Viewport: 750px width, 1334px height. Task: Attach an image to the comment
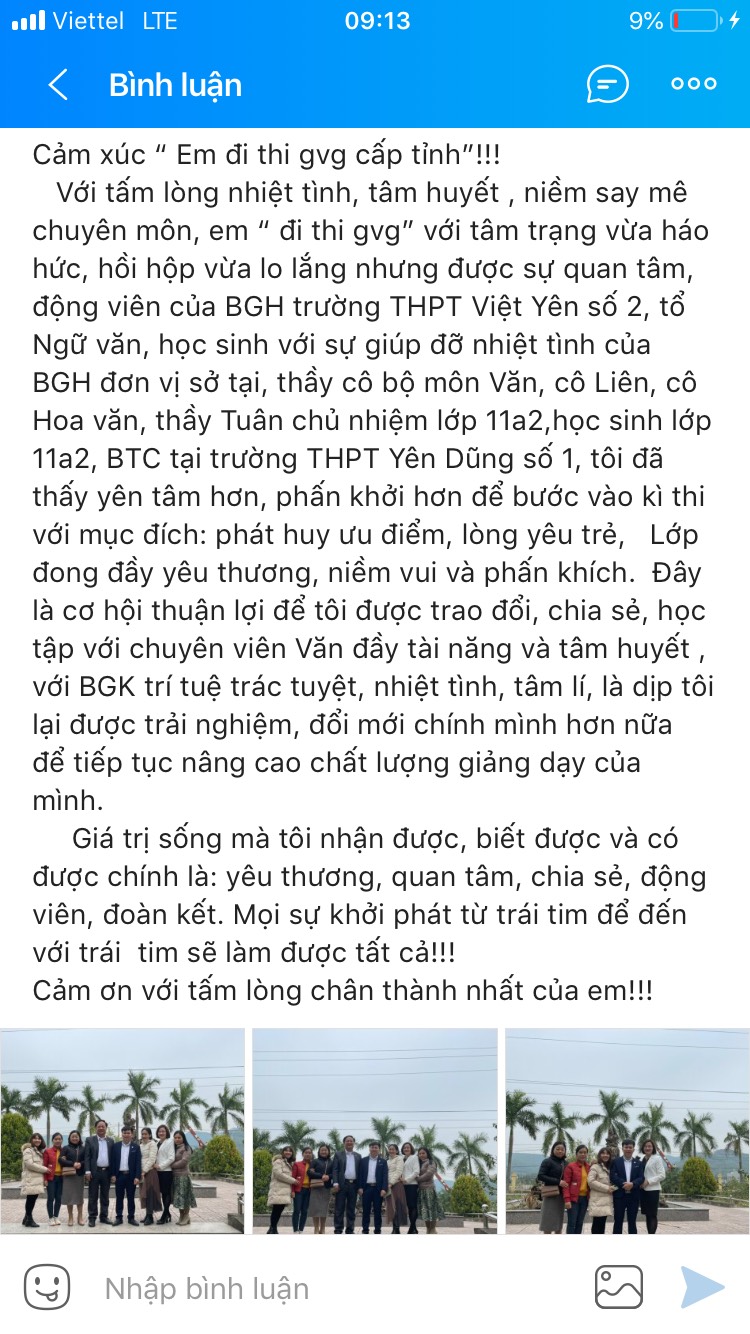[x=618, y=1287]
